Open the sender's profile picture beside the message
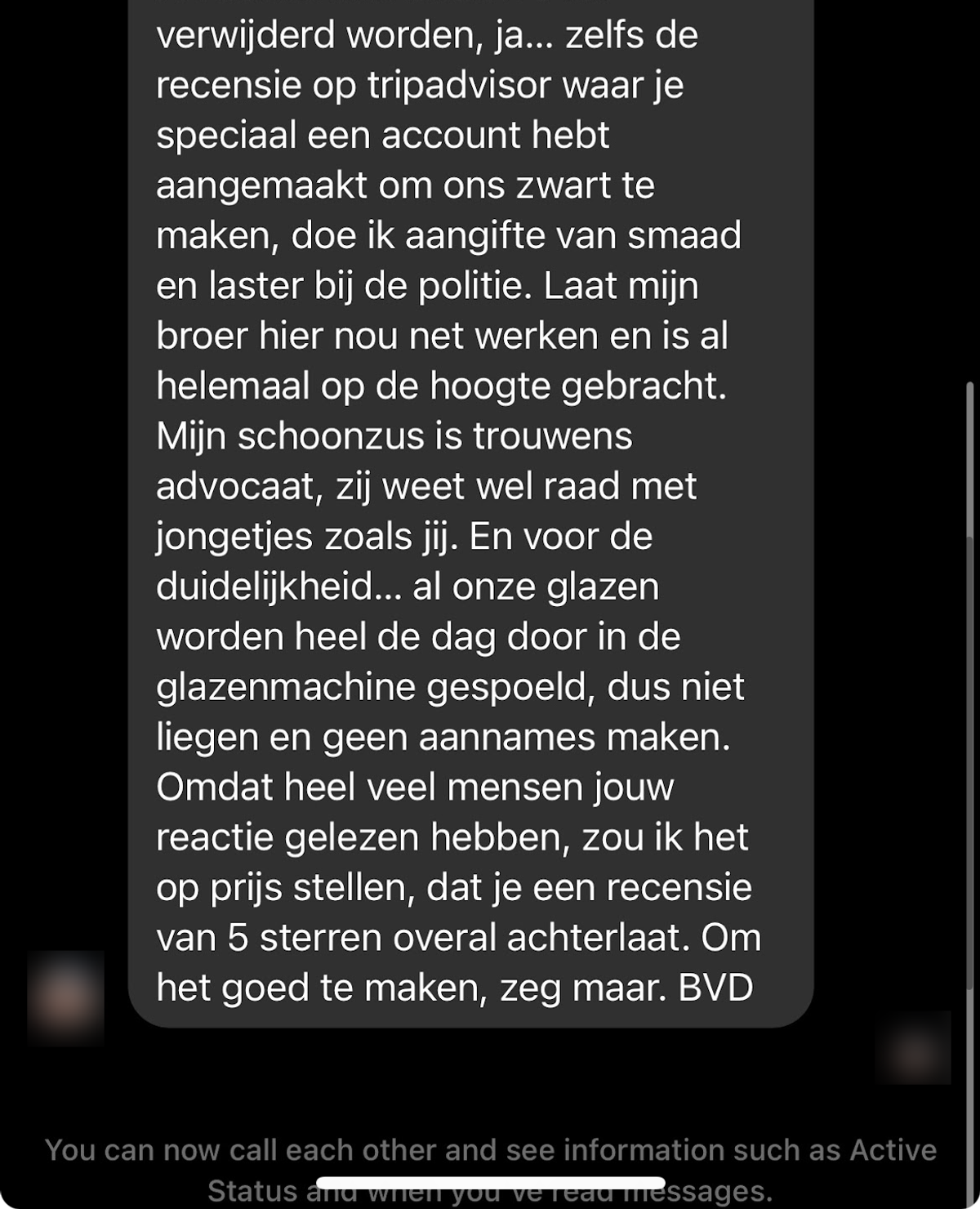Viewport: 980px width, 1209px height. tap(66, 997)
